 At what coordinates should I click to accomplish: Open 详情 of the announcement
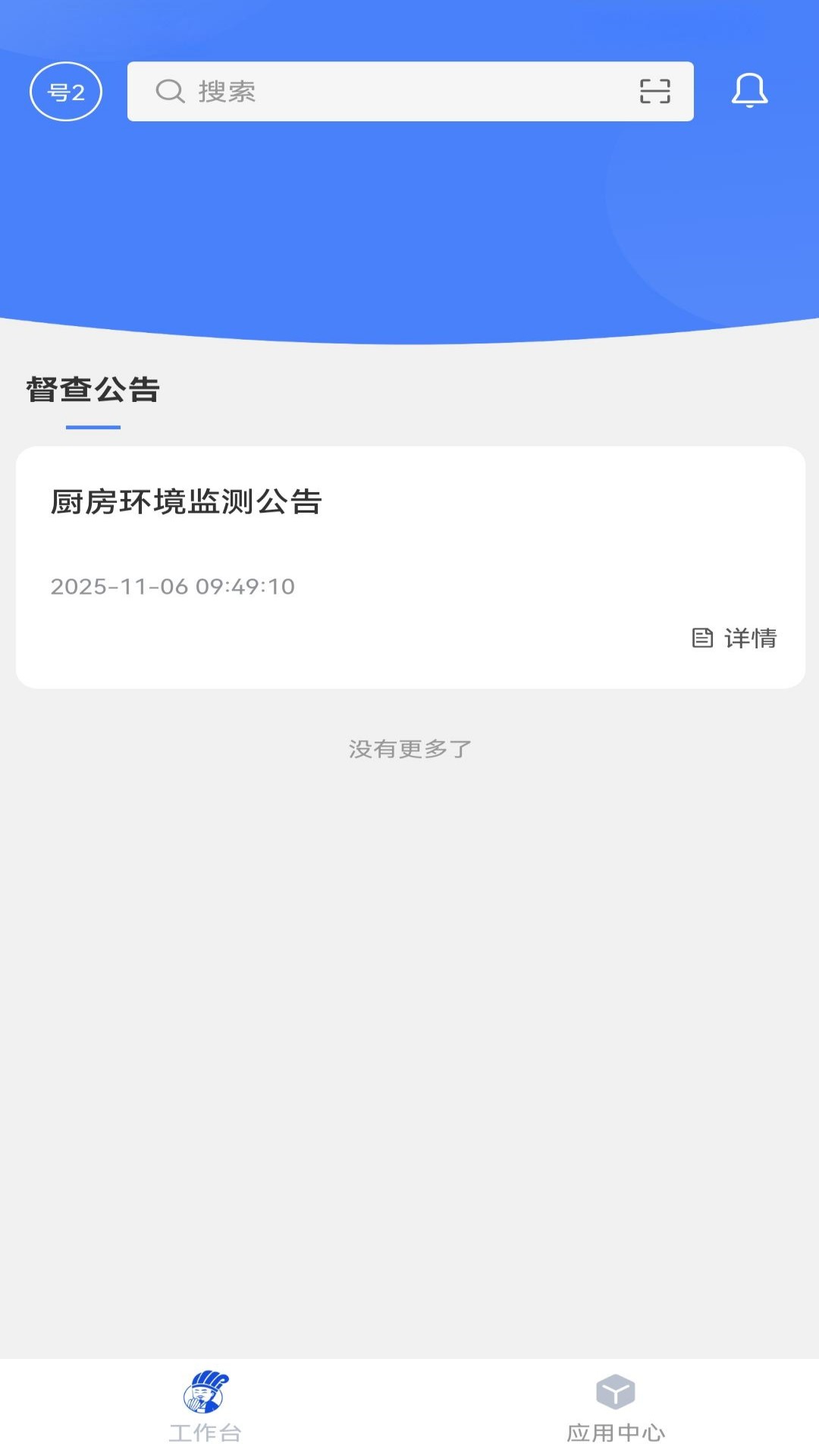[x=752, y=639]
